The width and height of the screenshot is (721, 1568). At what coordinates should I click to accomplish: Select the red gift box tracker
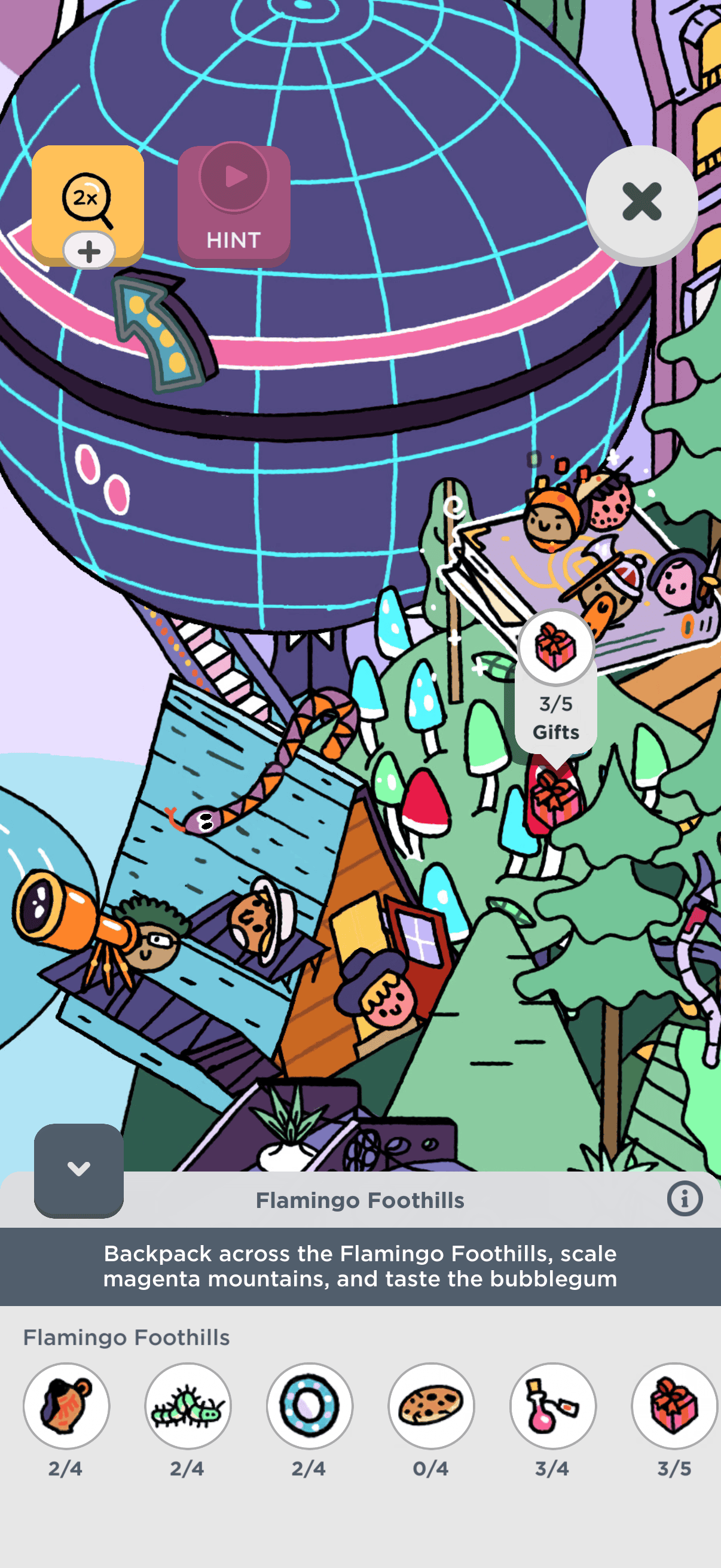674,1405
